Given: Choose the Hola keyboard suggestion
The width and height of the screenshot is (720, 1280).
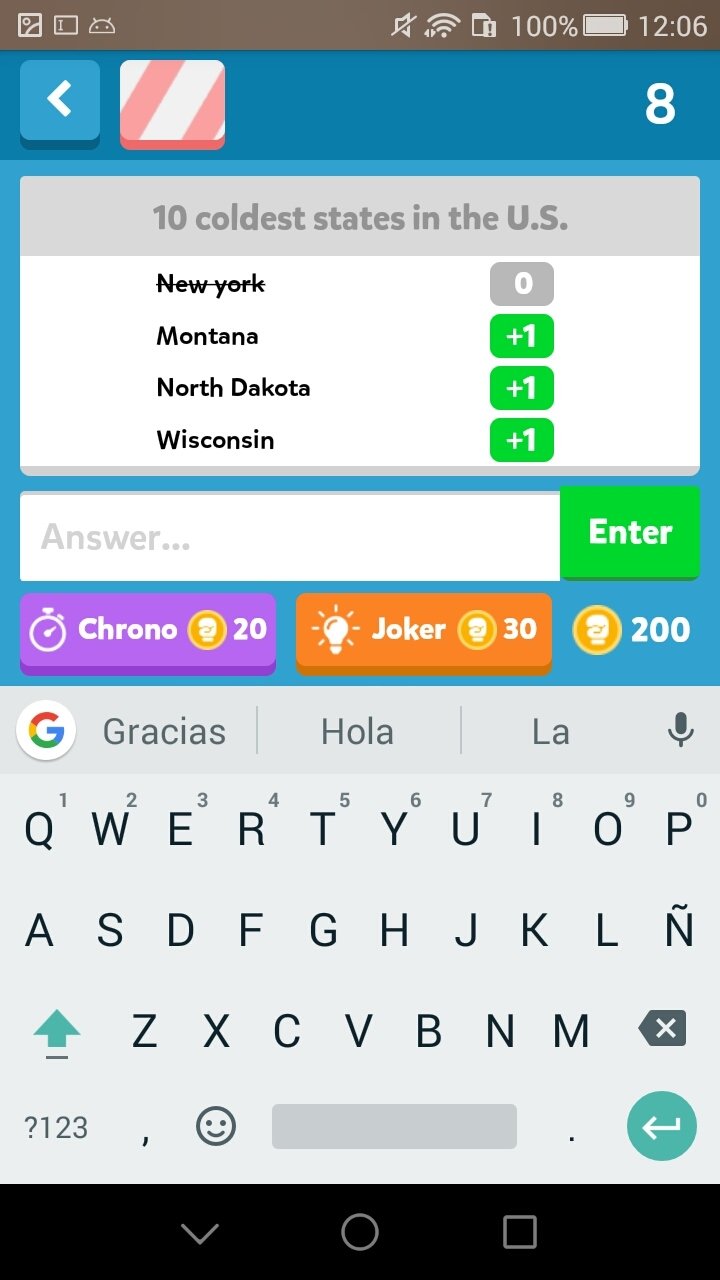Looking at the screenshot, I should pos(357,731).
